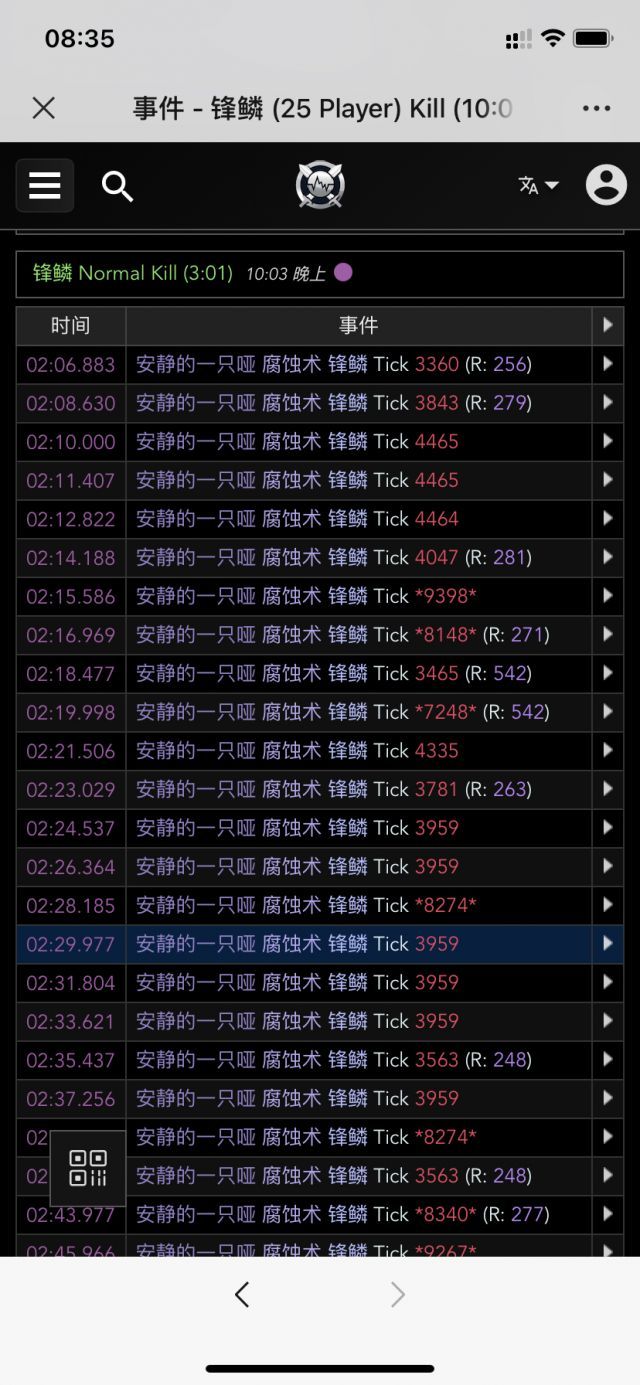
Task: Expand the event row at 02:43.977
Action: point(607,1214)
